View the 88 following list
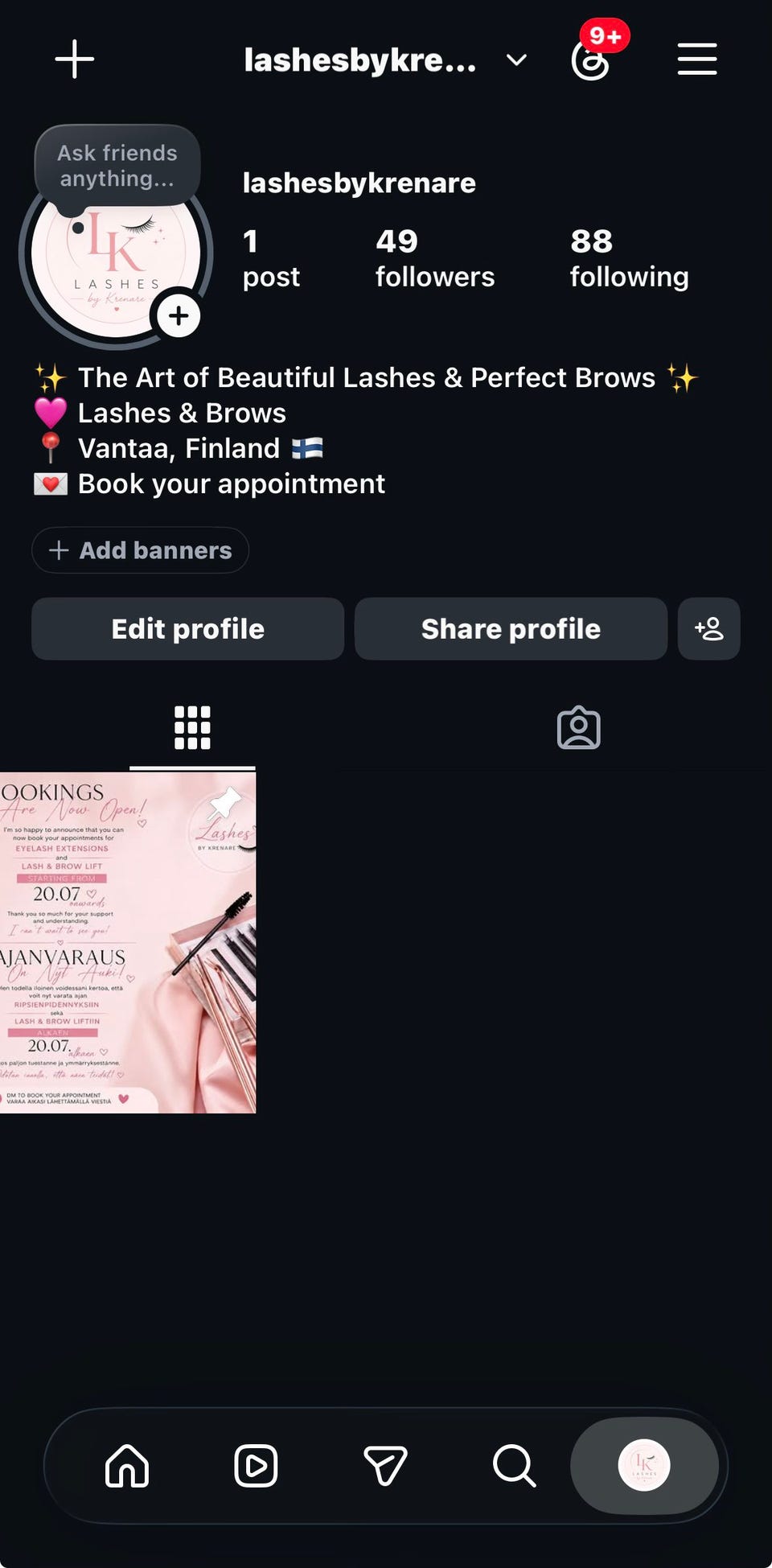This screenshot has width=772, height=1568. (629, 257)
